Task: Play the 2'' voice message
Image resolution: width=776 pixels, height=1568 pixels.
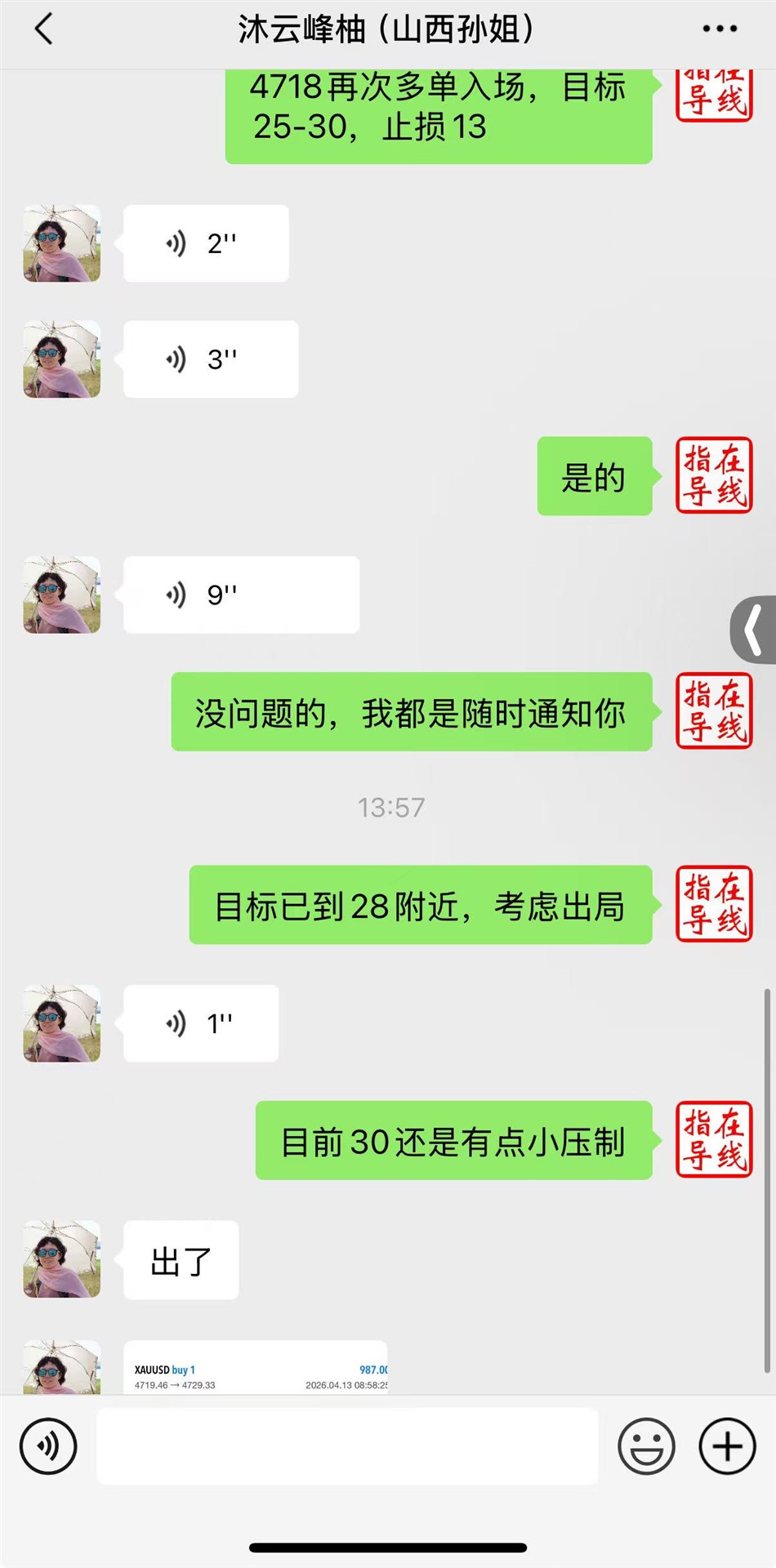Action: [205, 243]
